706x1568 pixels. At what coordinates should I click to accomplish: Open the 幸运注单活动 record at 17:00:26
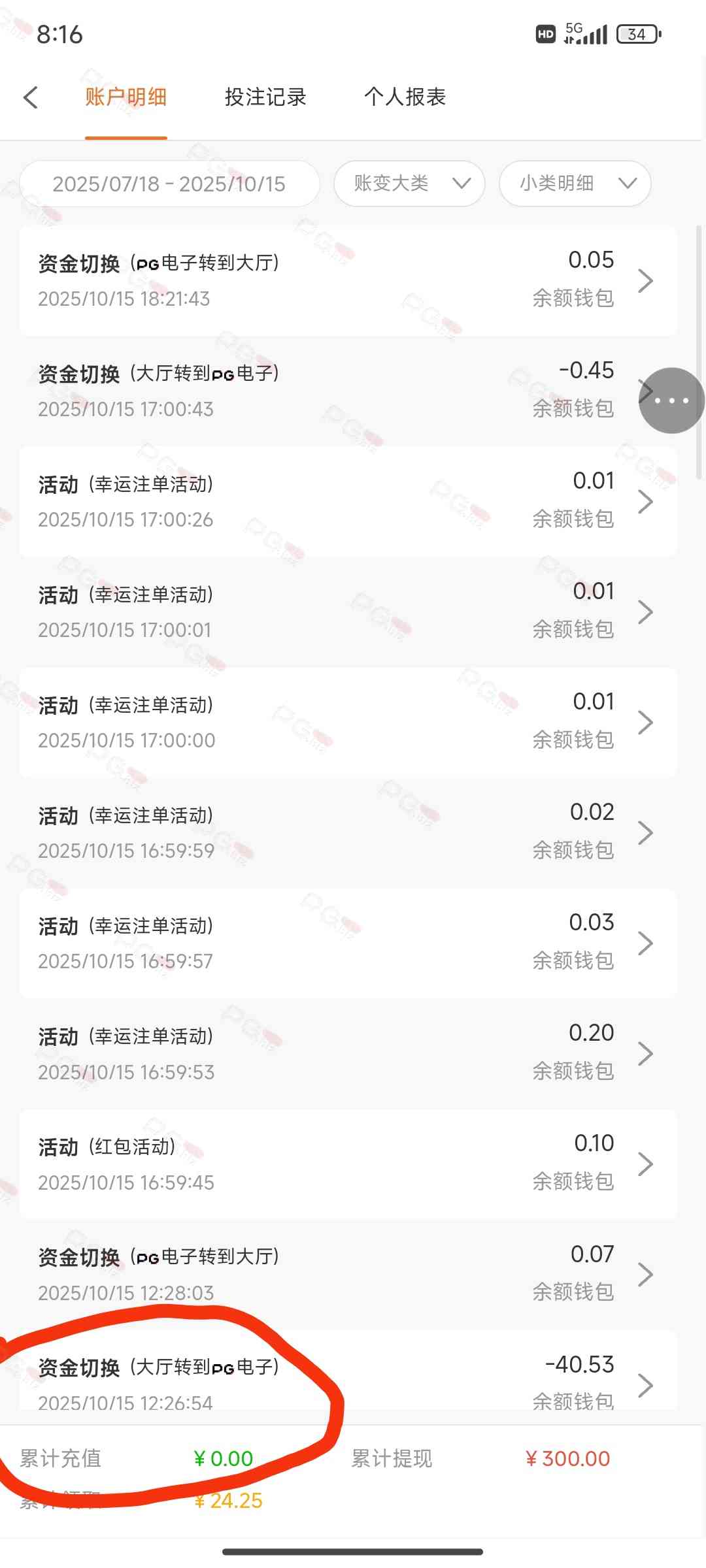(348, 502)
